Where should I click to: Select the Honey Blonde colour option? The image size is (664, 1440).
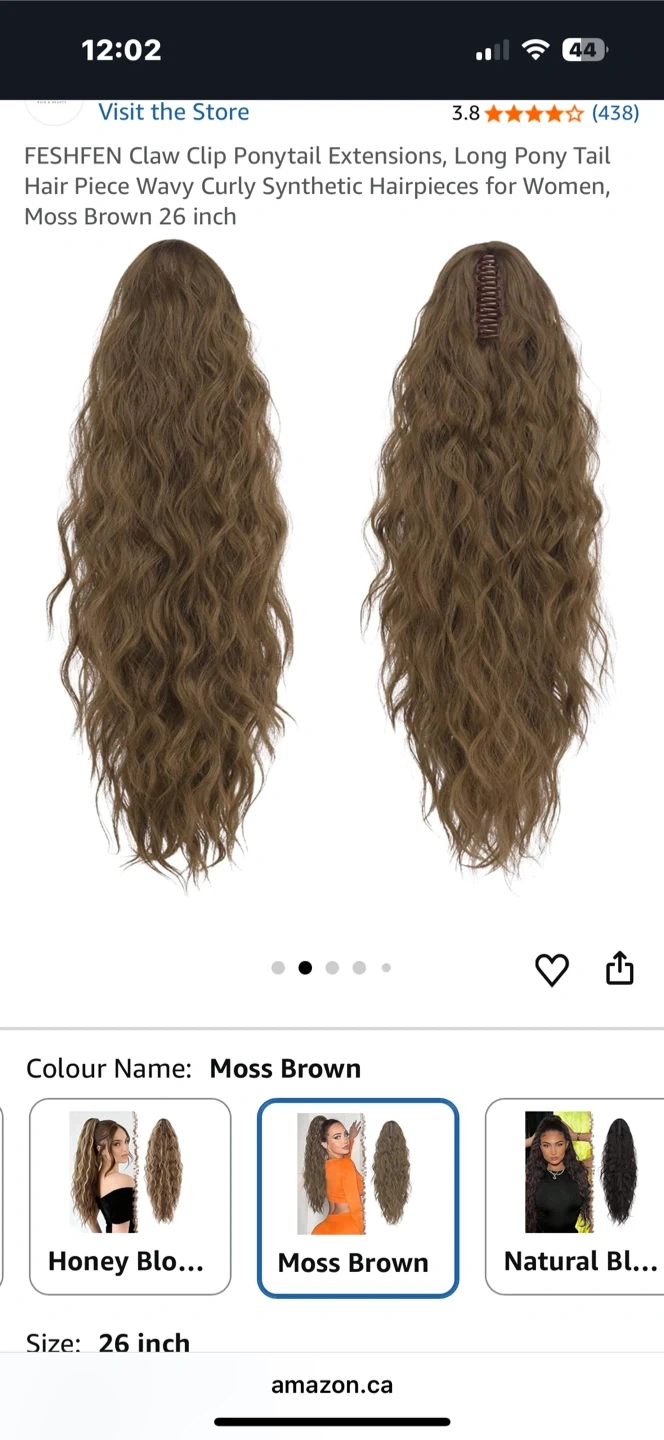tap(130, 1196)
